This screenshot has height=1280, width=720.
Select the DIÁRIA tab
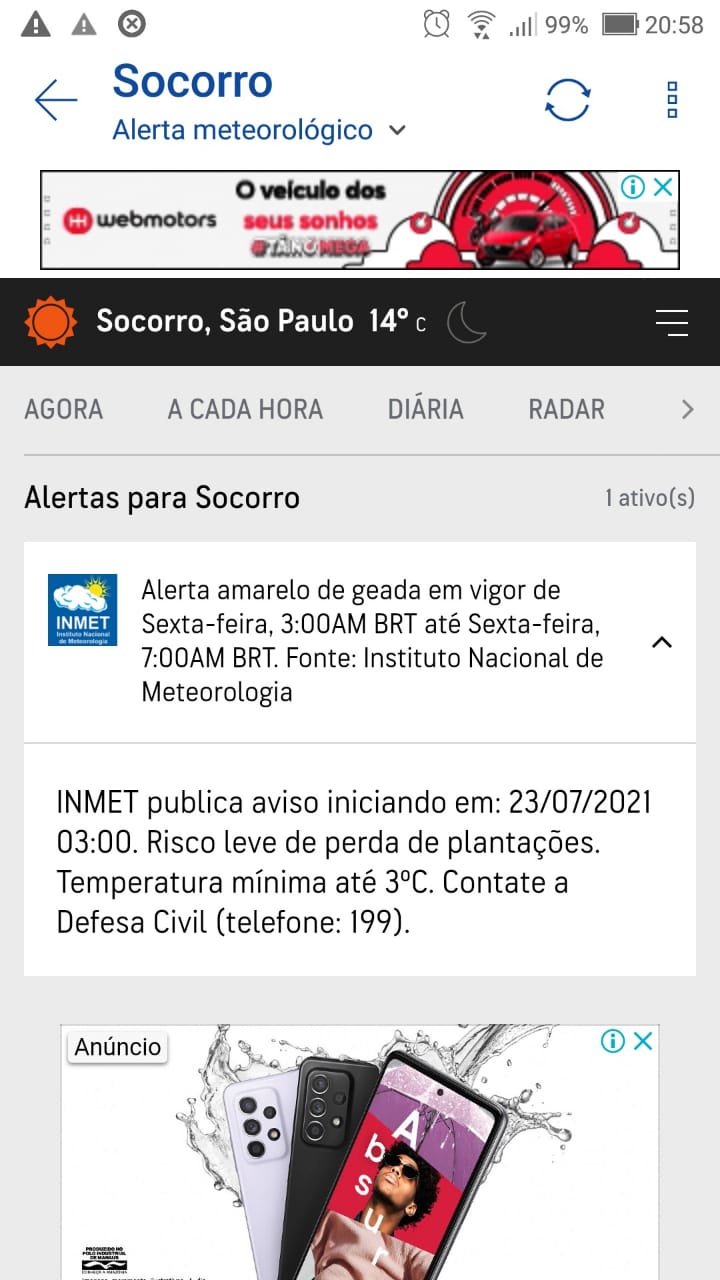click(426, 409)
